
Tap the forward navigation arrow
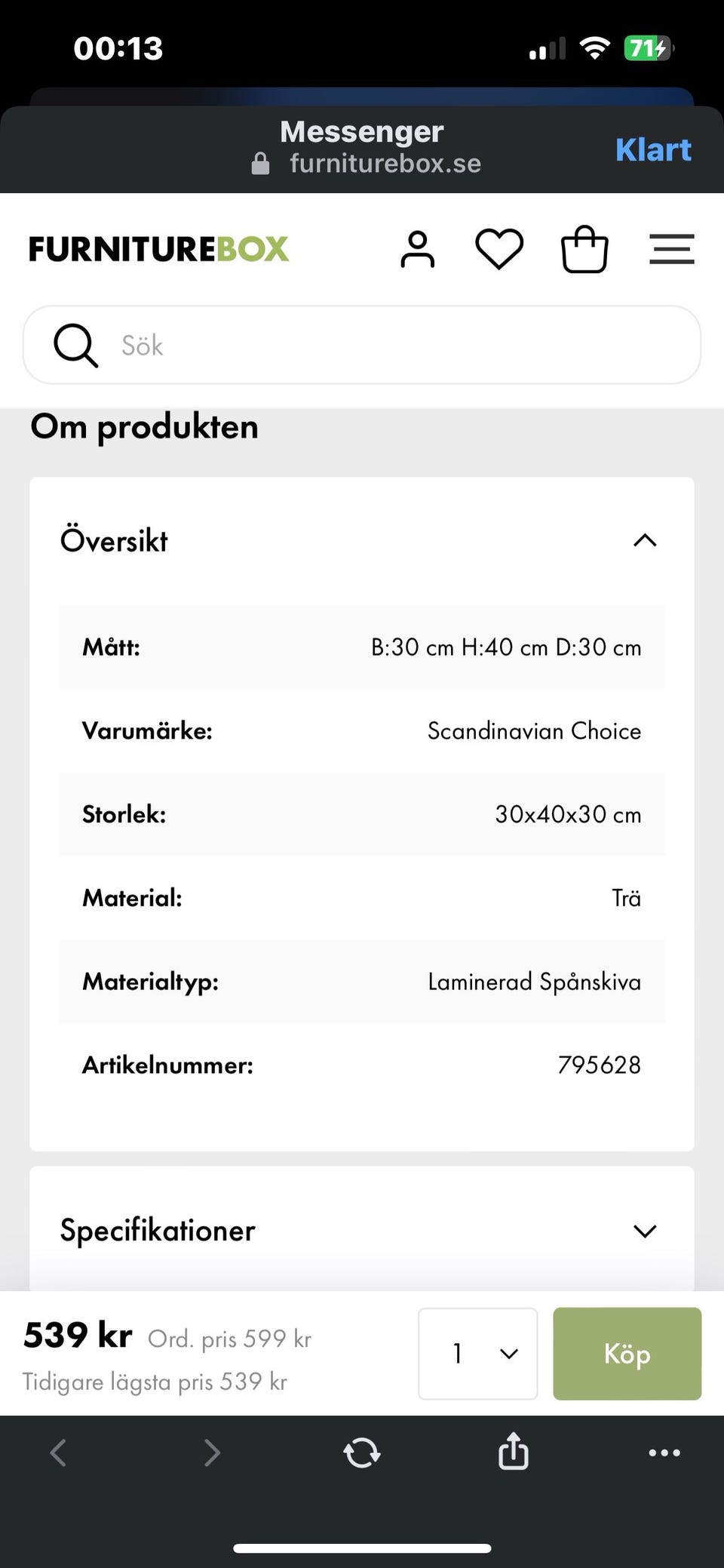click(211, 1453)
